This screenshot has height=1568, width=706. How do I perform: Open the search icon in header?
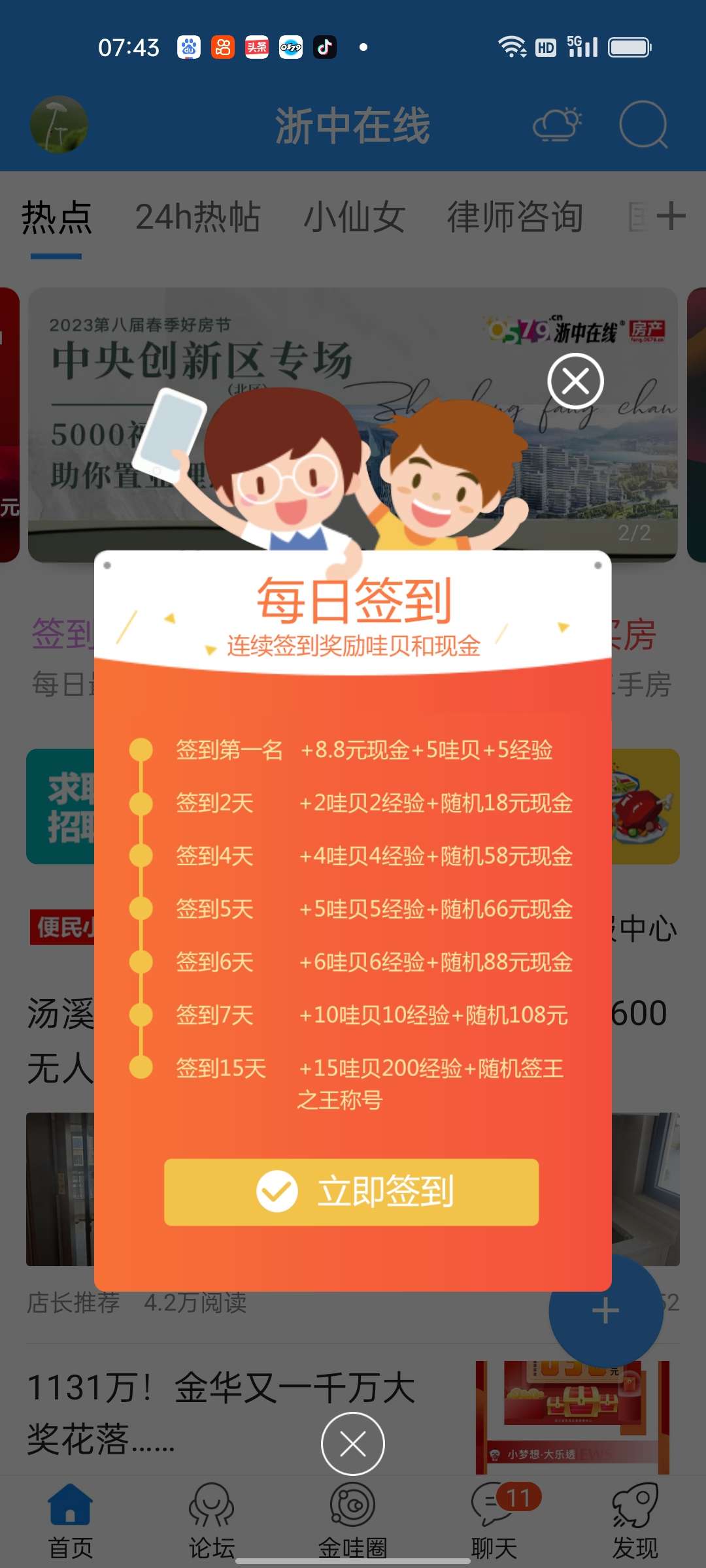tap(643, 125)
